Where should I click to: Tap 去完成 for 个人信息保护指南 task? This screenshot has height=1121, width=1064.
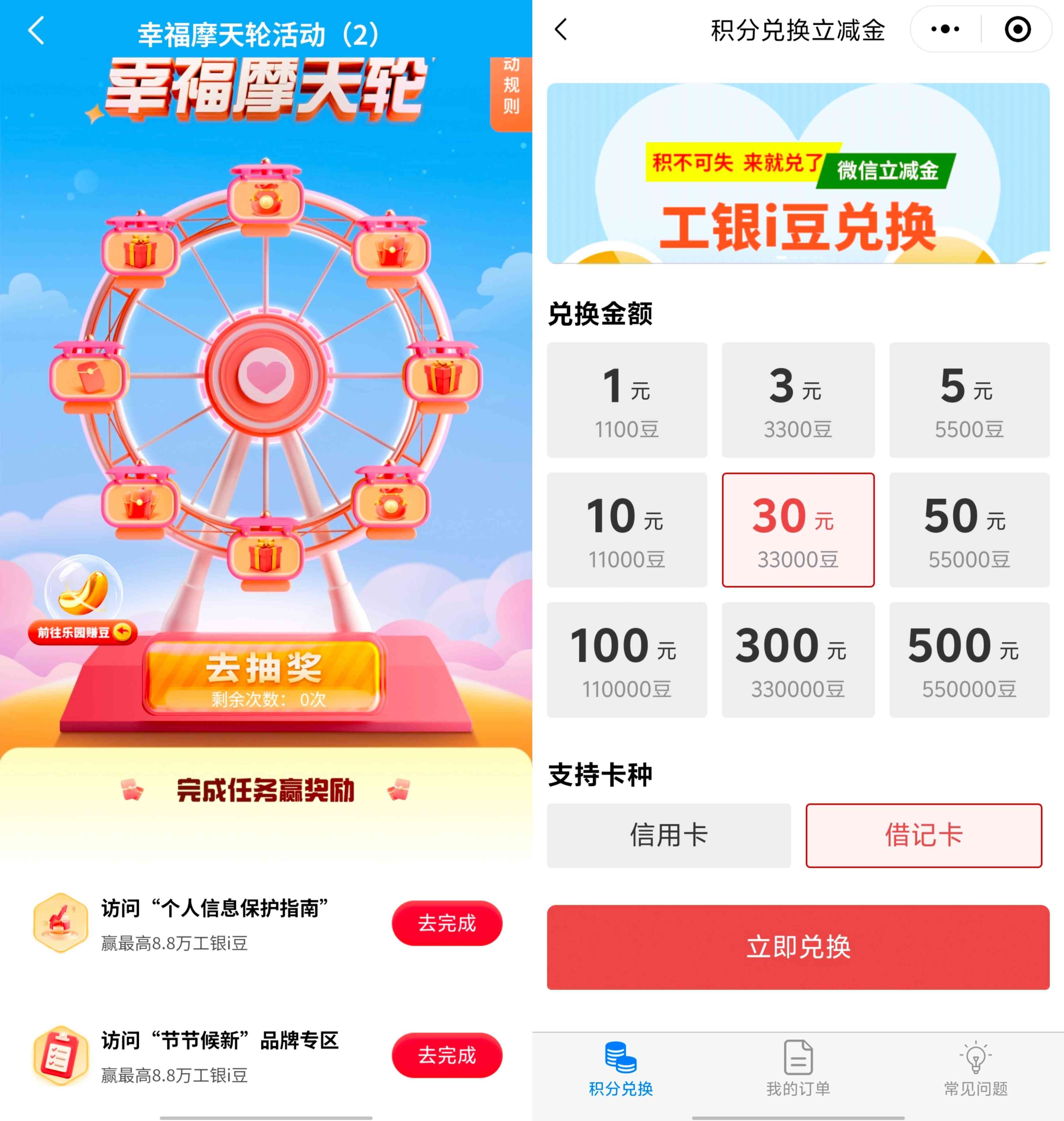tap(446, 923)
